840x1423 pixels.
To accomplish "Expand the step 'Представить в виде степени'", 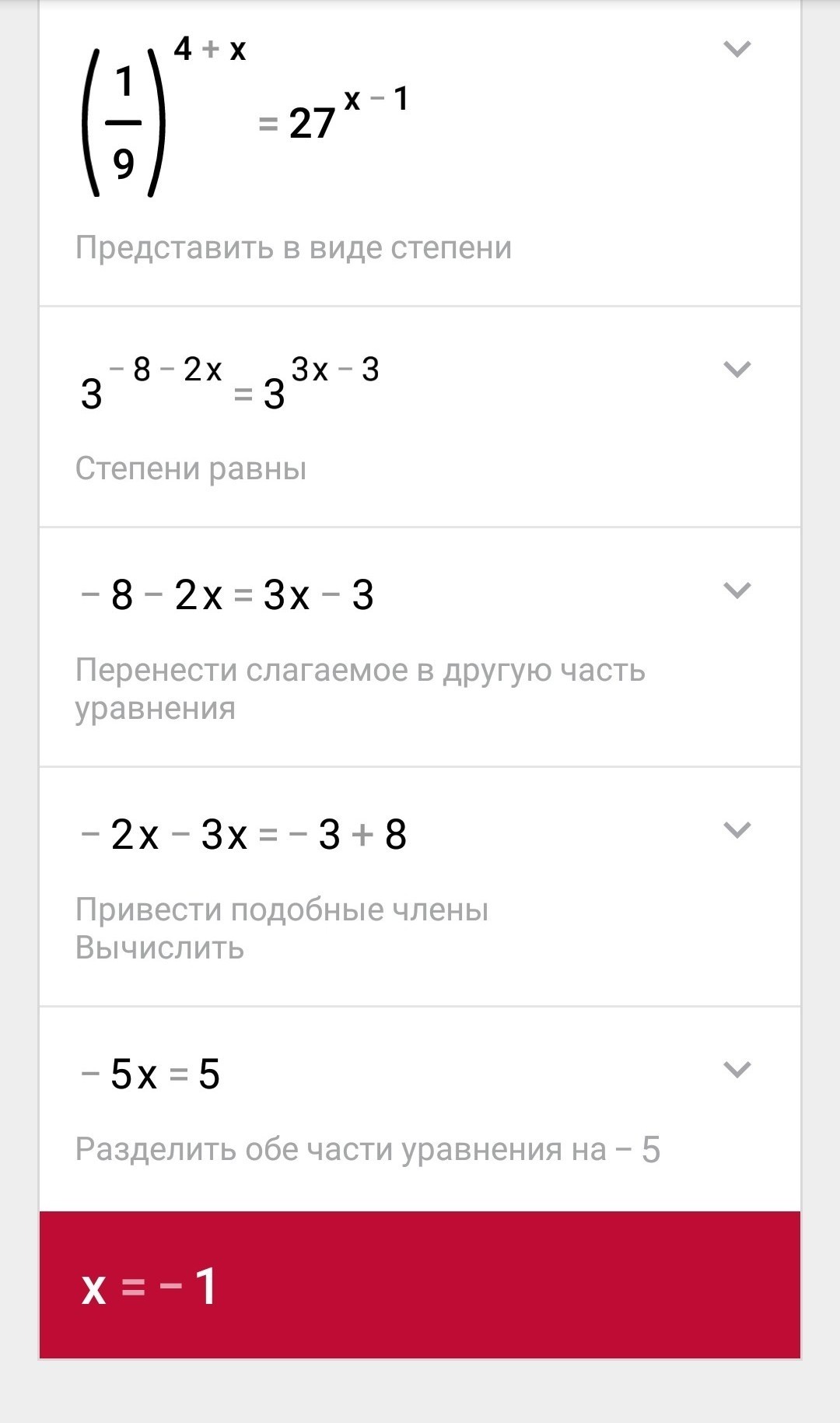I will click(x=737, y=49).
